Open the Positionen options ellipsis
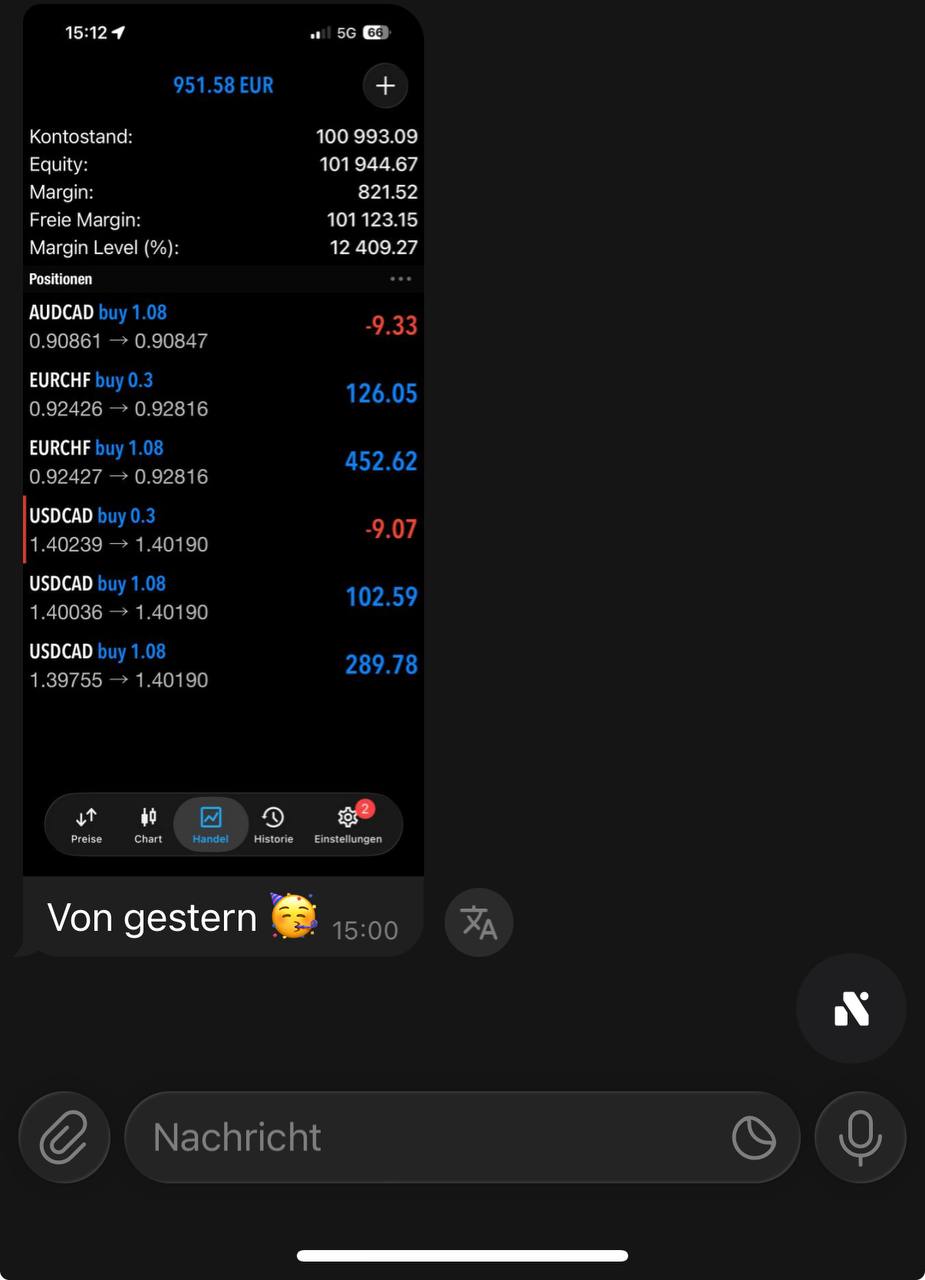 click(x=400, y=279)
